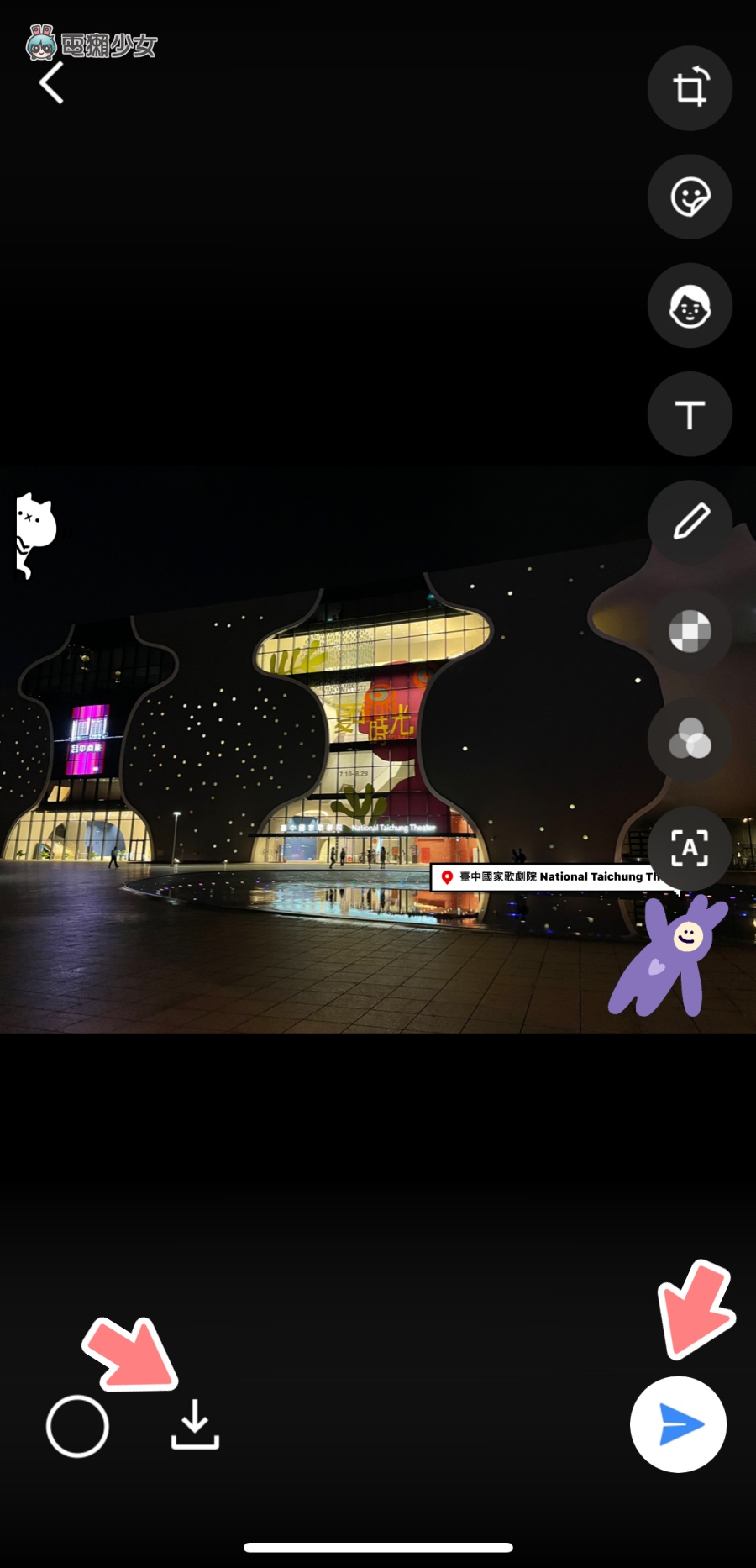
Task: Download the edited photo
Action: pyautogui.click(x=195, y=1424)
